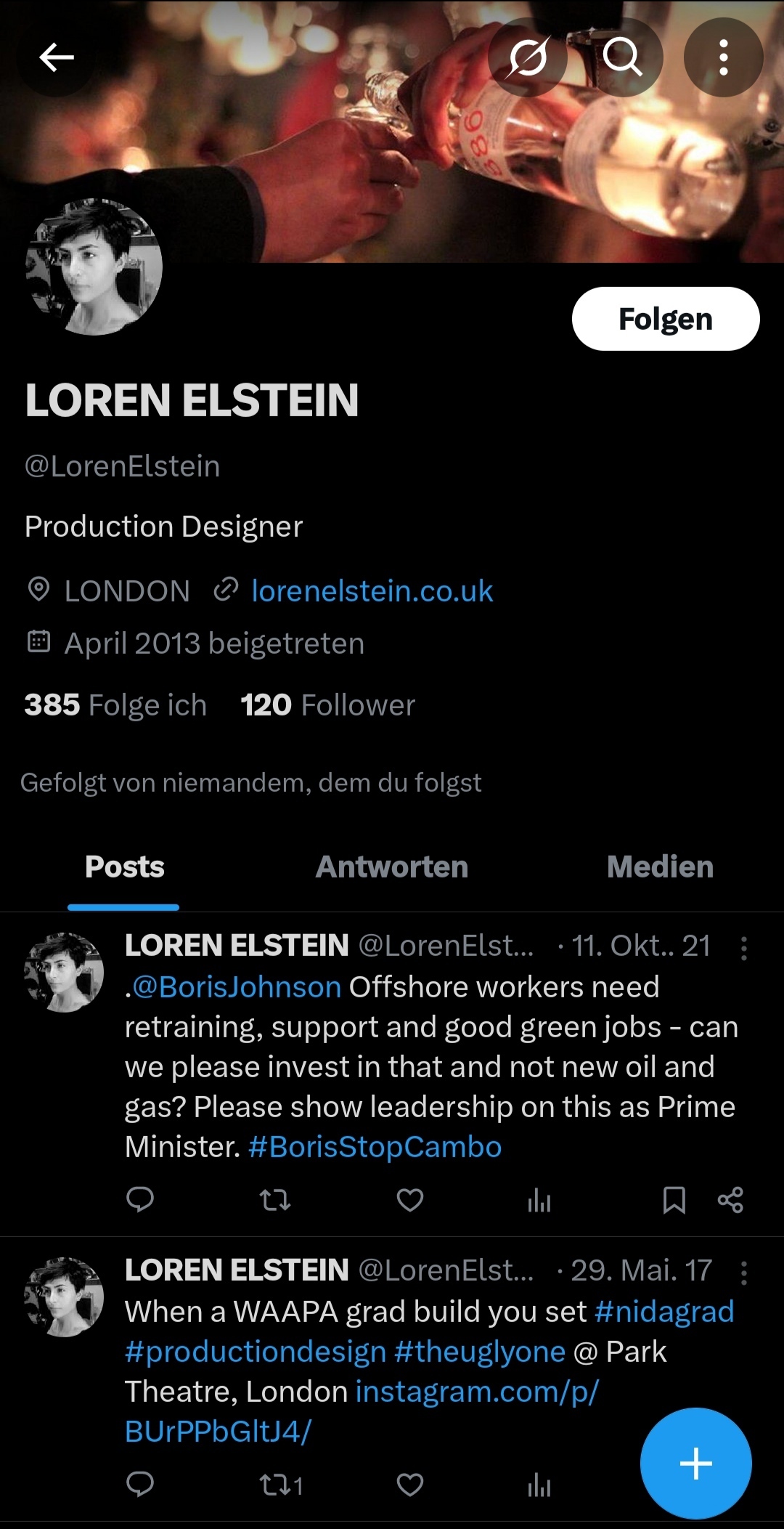Share the Offshore workers post

pos(730,1200)
